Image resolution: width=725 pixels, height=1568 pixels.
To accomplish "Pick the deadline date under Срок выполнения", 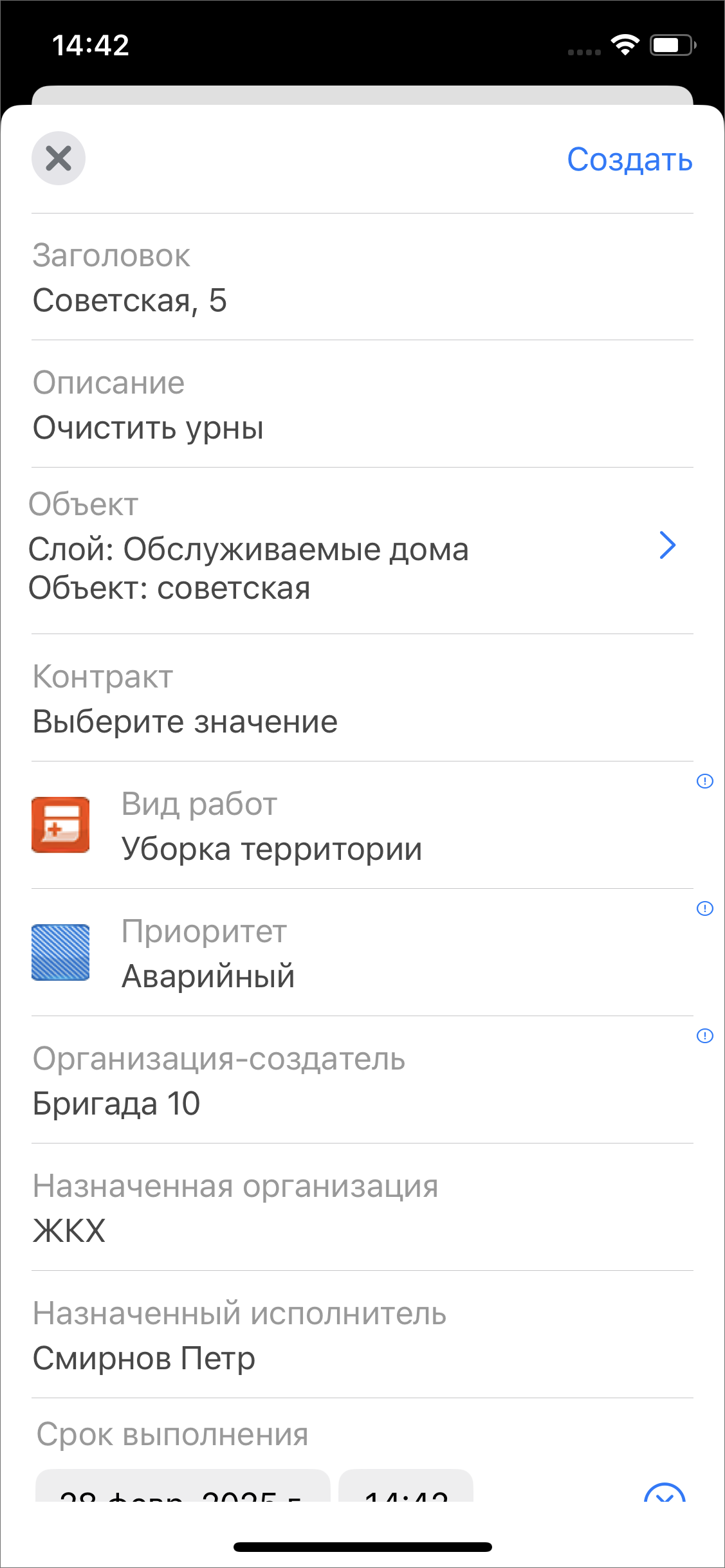I will [182, 1489].
